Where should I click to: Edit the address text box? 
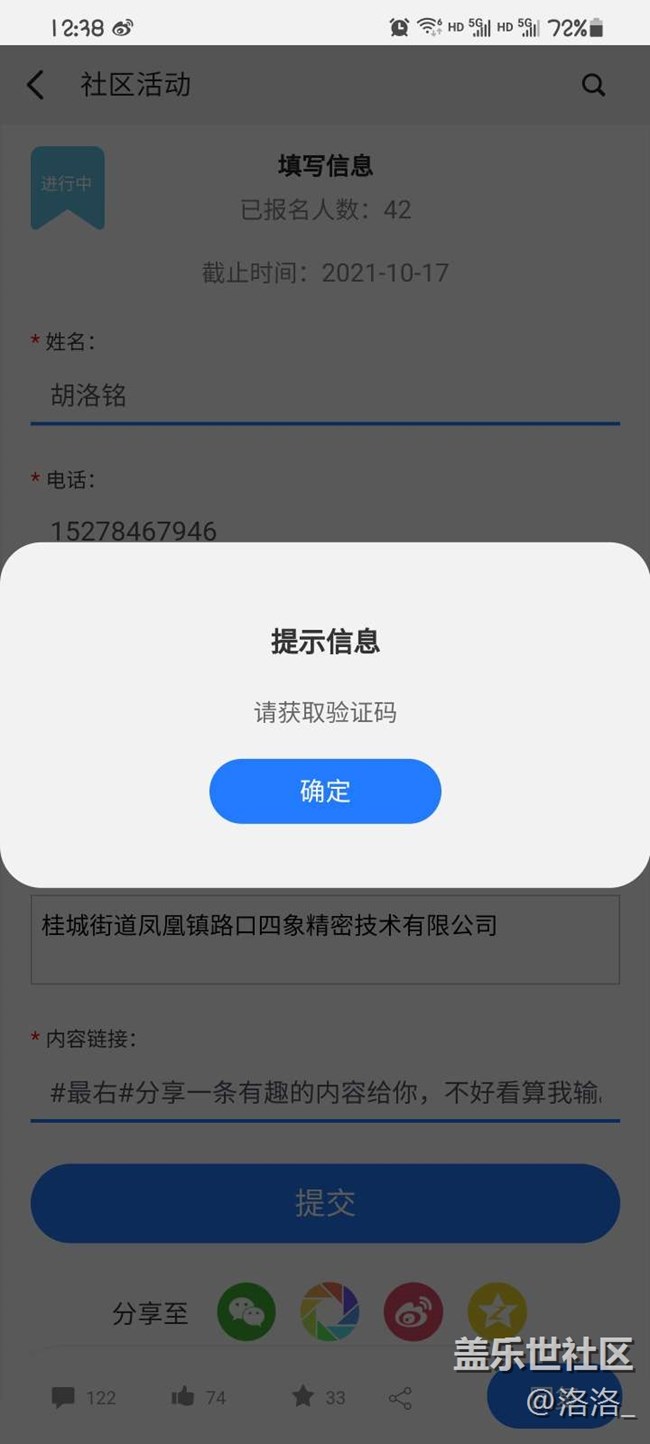pyautogui.click(x=325, y=939)
